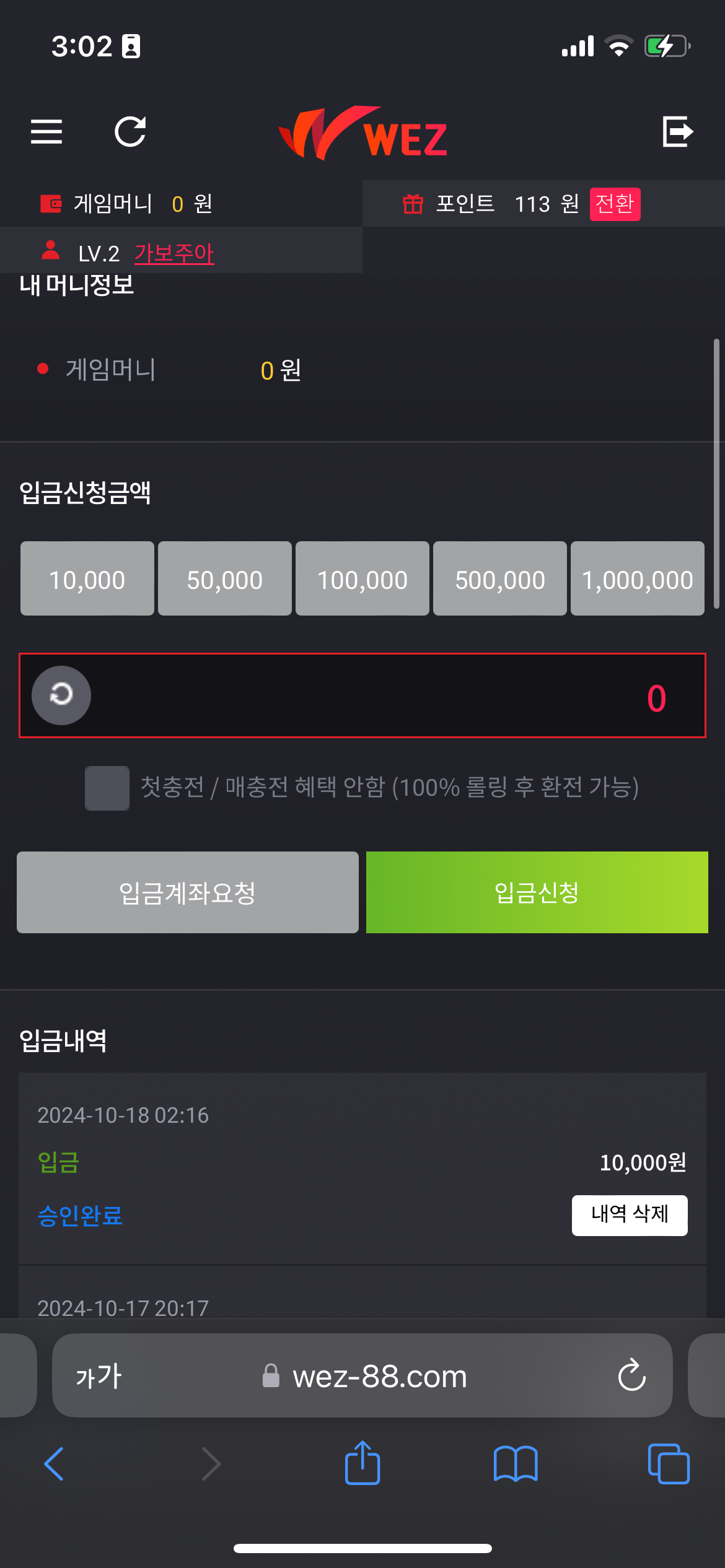Select the 500,000 deposit amount
This screenshot has width=725, height=1568.
click(x=499, y=578)
